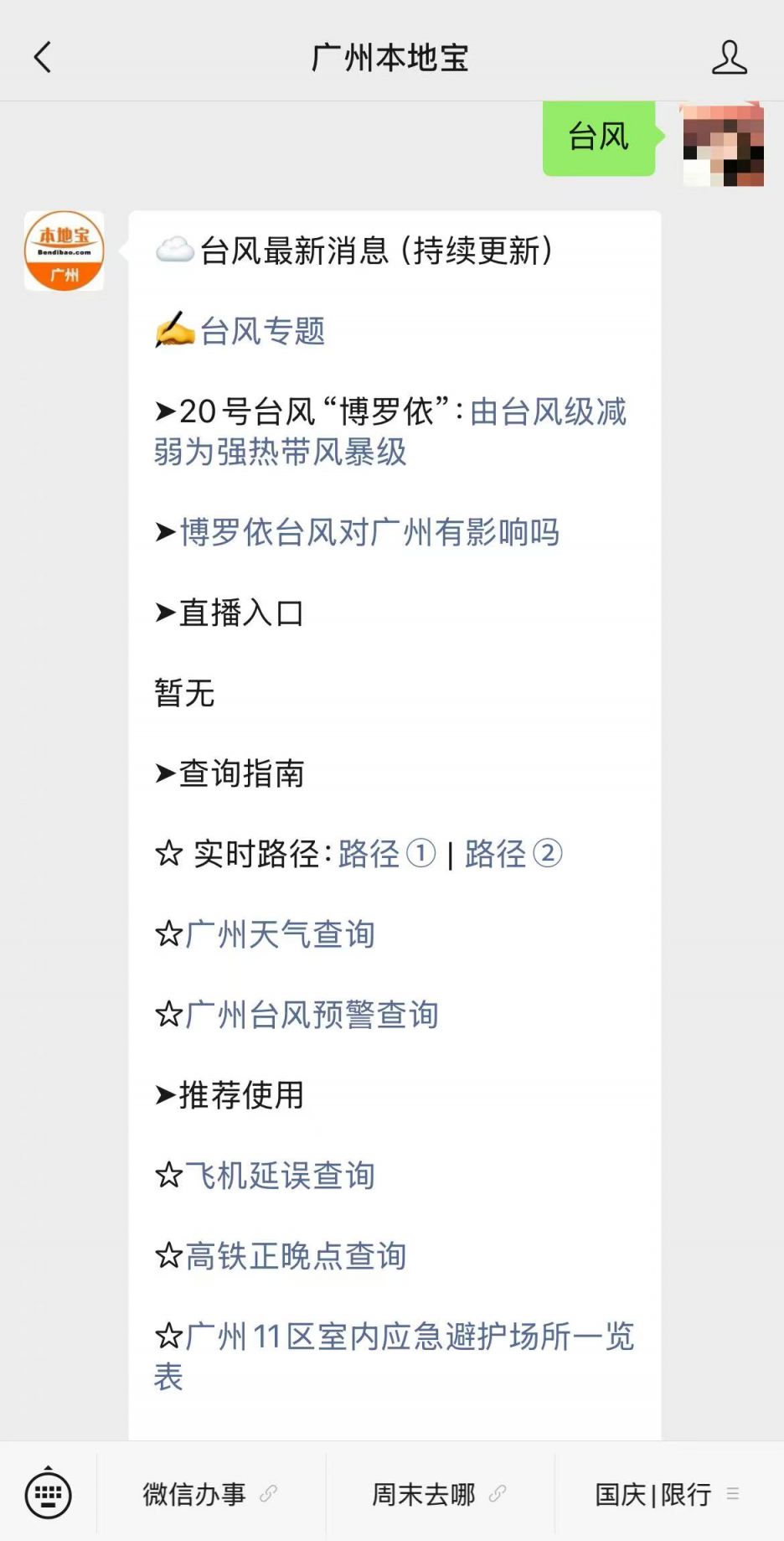Screen dimensions: 784x1541
Task: Open the account profile icon
Action: (729, 58)
